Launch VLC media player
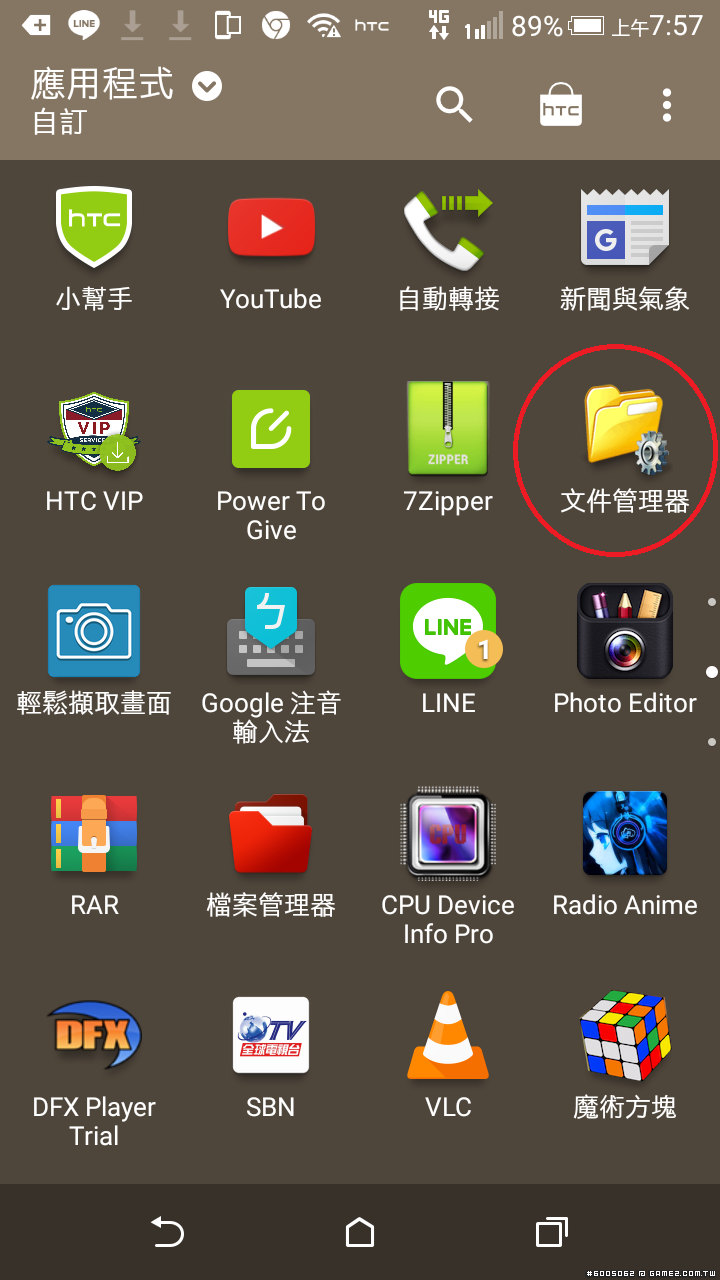 (448, 1037)
